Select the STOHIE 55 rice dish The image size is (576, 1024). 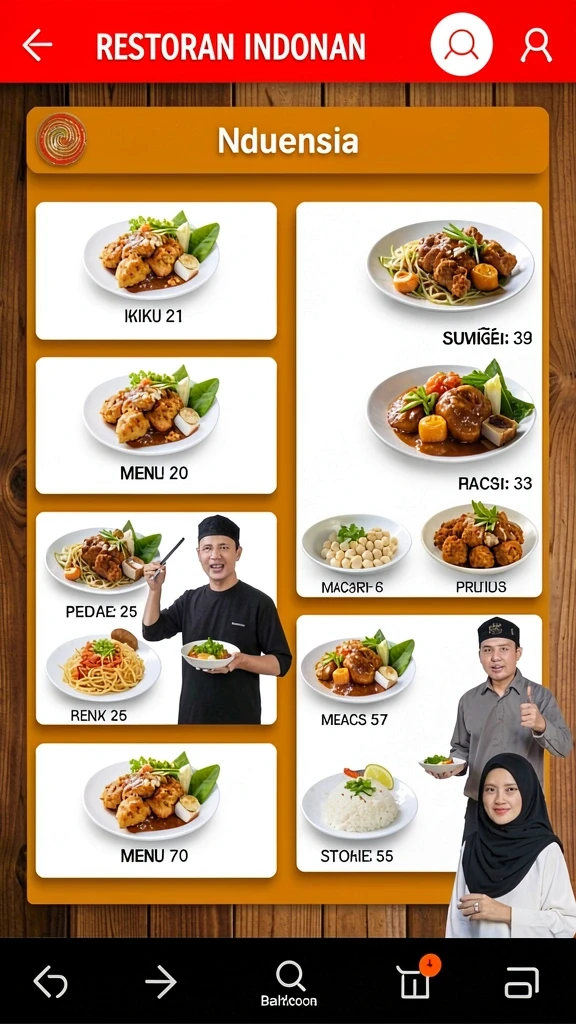coord(359,814)
